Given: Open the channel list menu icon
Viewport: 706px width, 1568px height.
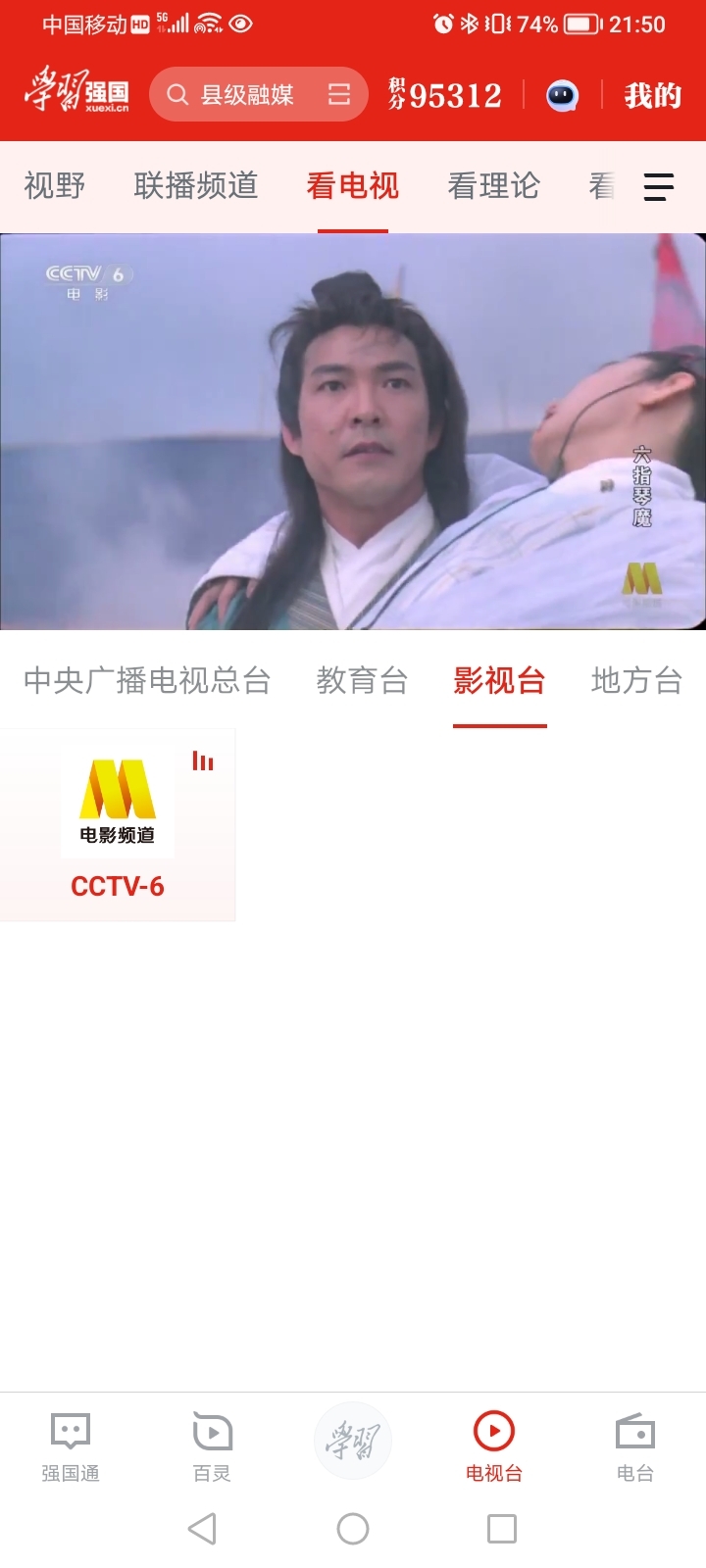Looking at the screenshot, I should (x=658, y=186).
